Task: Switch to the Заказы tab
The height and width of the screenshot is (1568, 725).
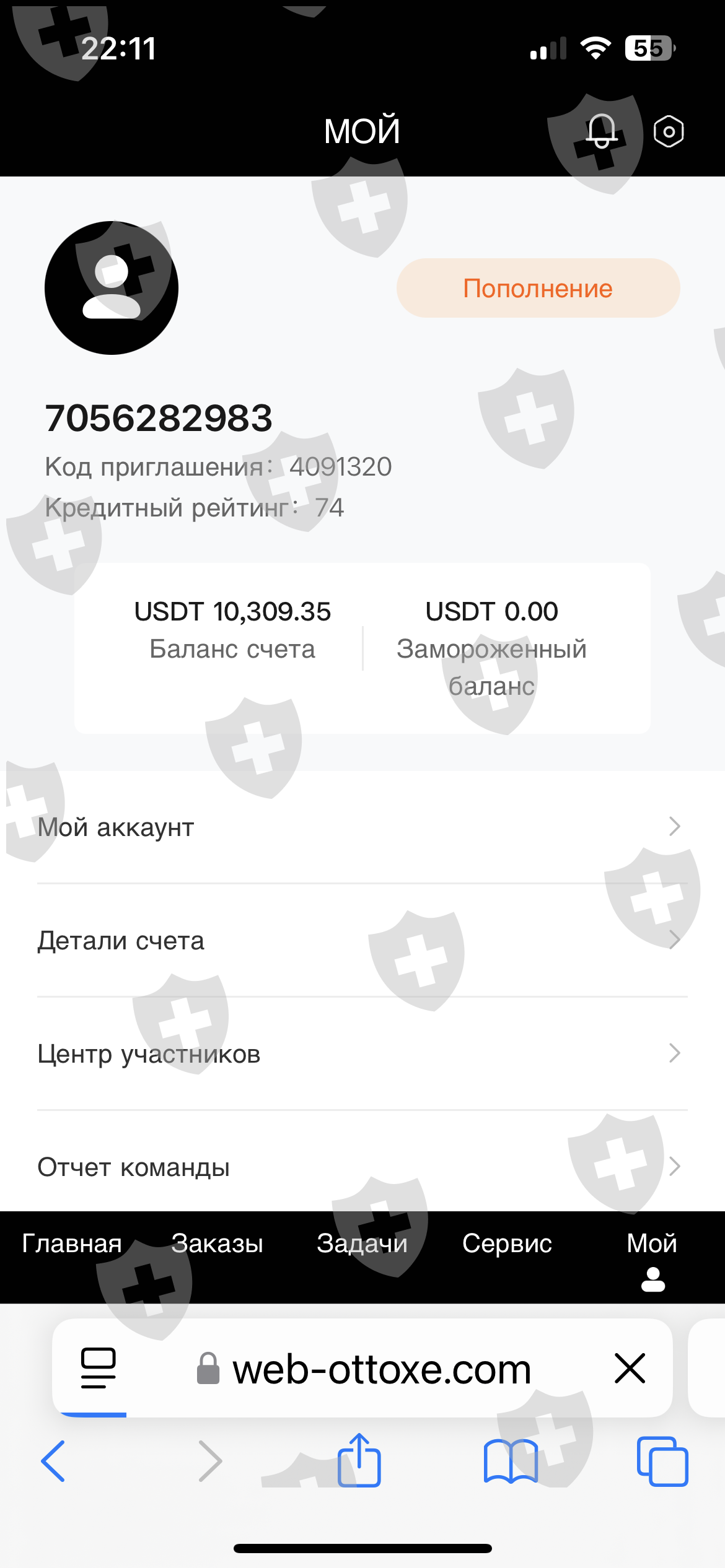Action: pos(217,1244)
